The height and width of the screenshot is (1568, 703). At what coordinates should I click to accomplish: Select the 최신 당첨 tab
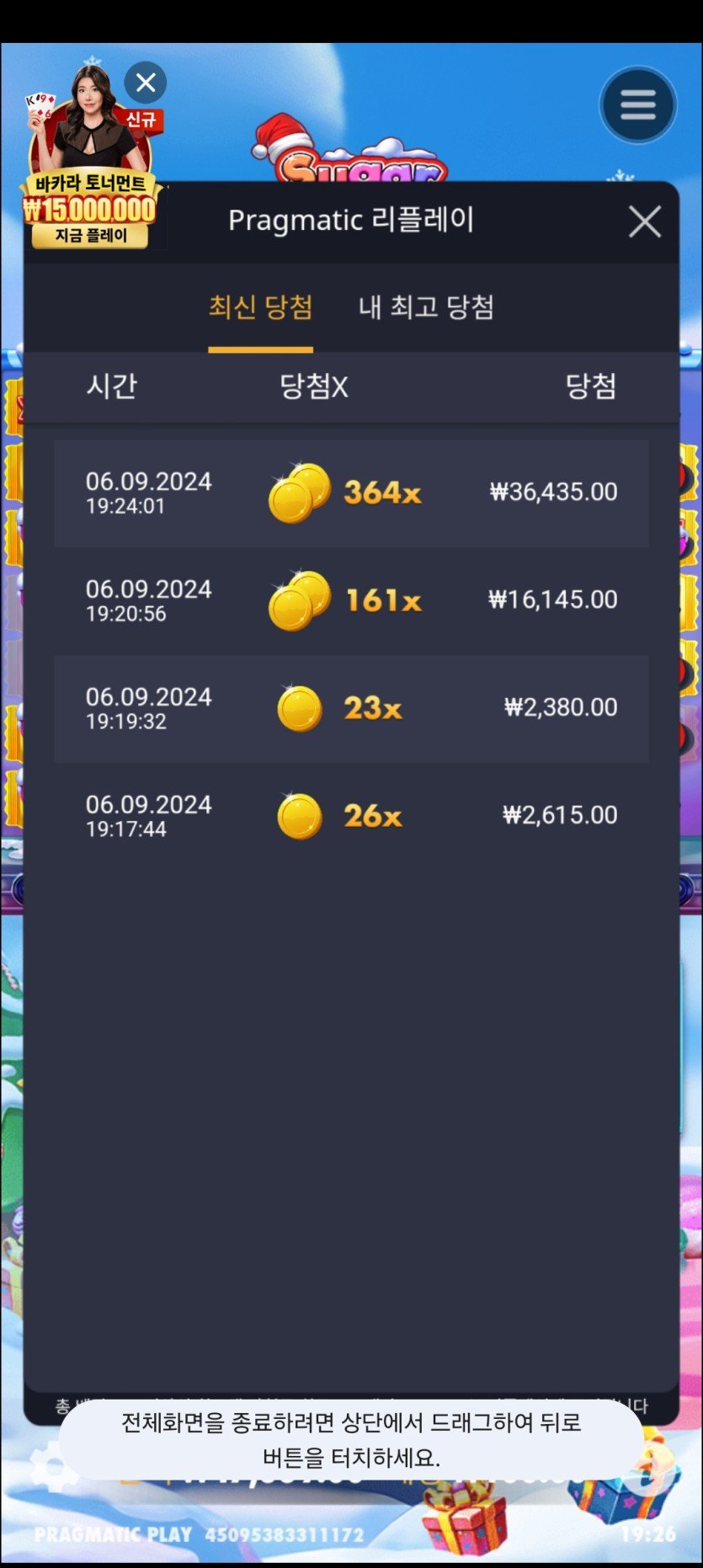[x=260, y=307]
